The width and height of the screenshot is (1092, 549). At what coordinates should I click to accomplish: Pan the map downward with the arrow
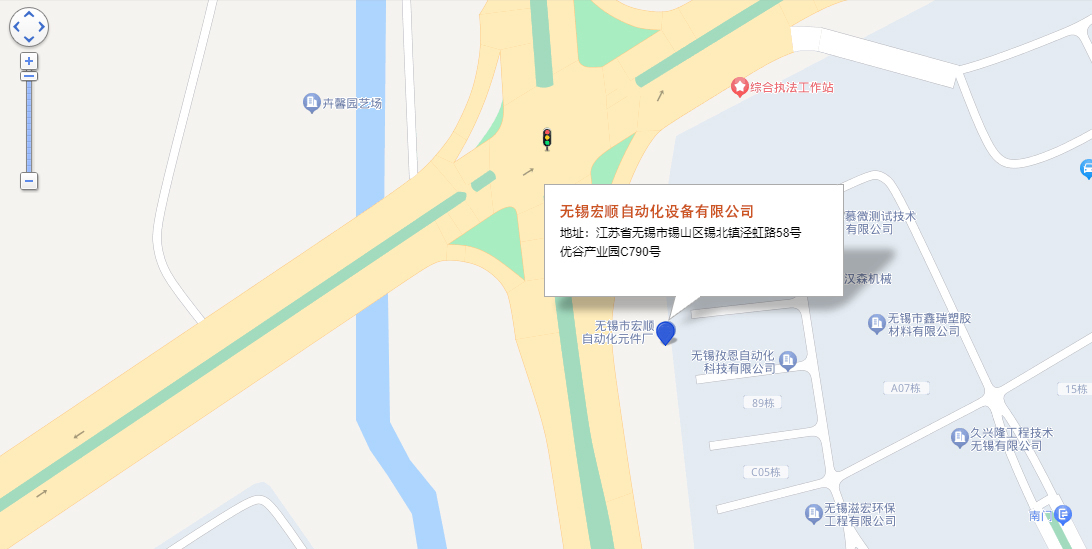(x=29, y=39)
